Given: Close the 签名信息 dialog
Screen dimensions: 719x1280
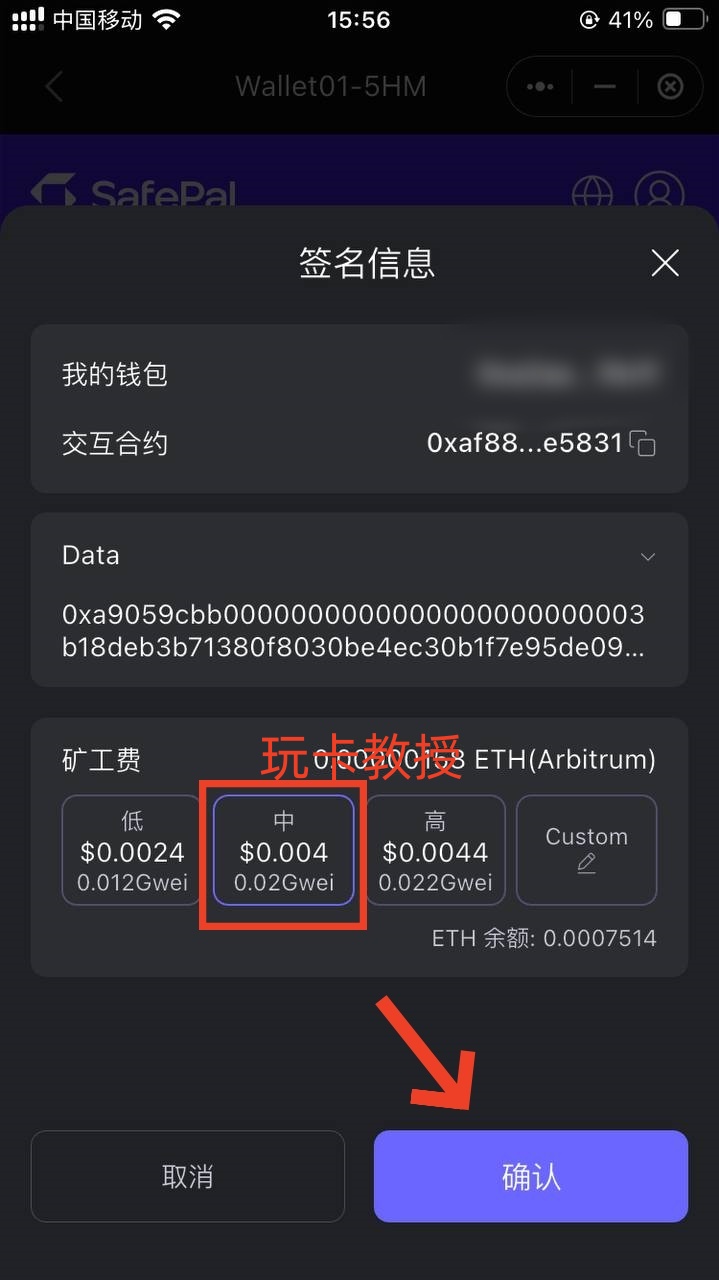Looking at the screenshot, I should pyautogui.click(x=665, y=263).
